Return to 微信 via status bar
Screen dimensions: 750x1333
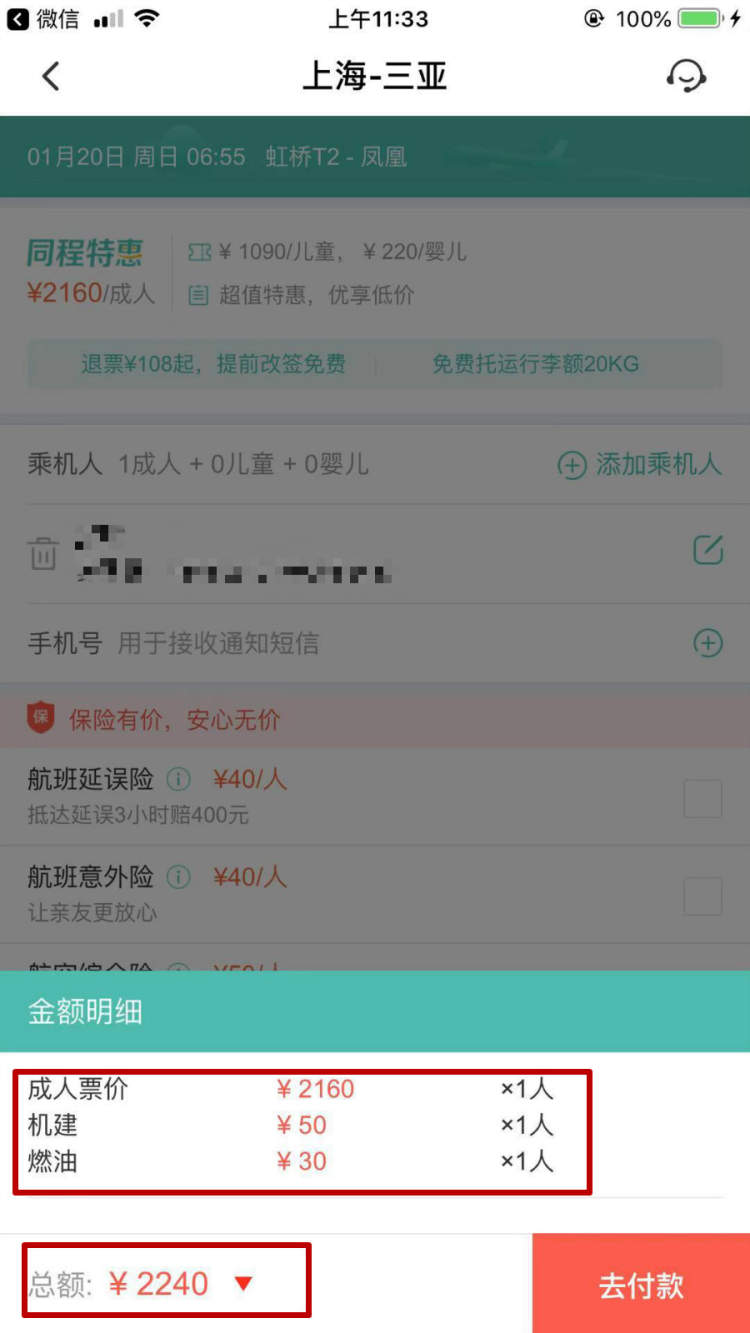coord(44,19)
